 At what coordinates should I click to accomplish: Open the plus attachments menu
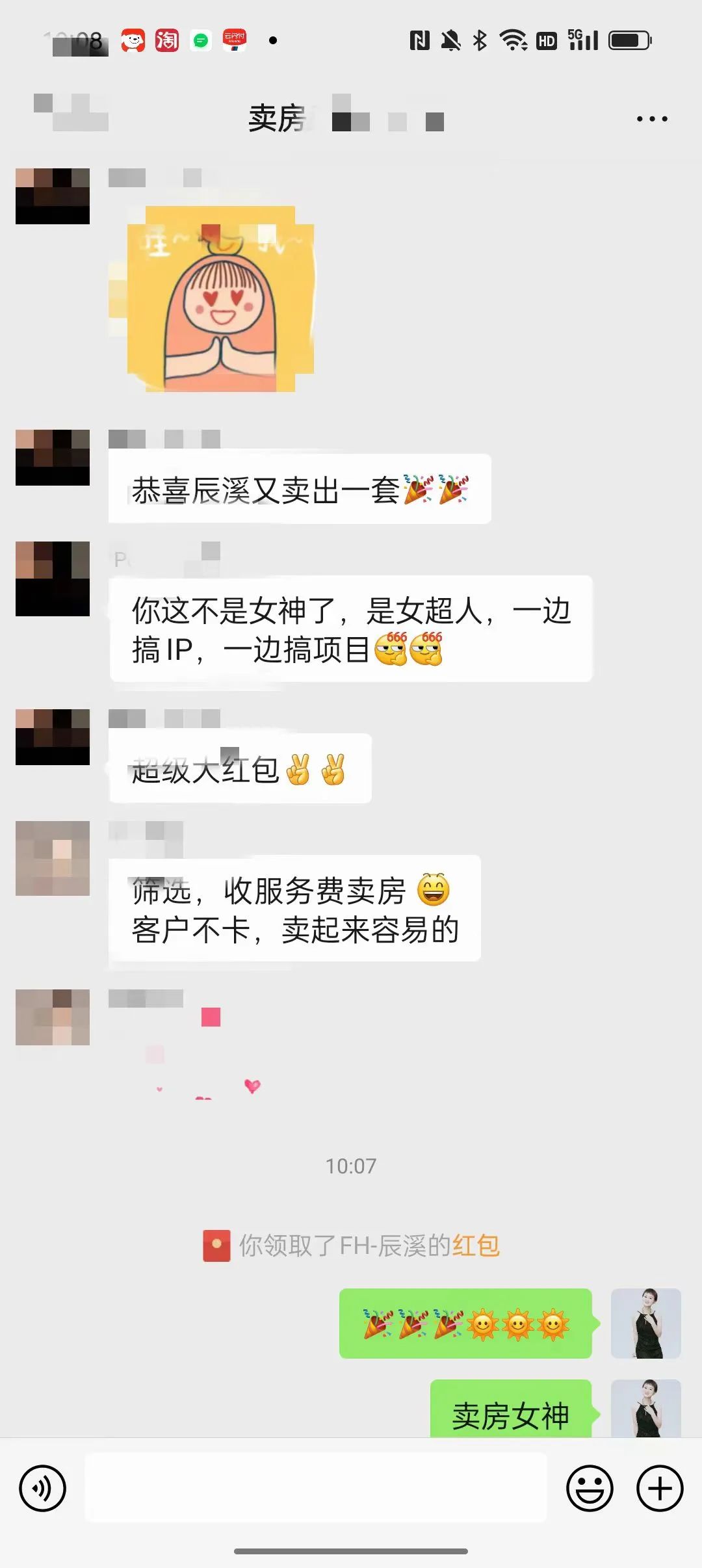coord(659,1488)
